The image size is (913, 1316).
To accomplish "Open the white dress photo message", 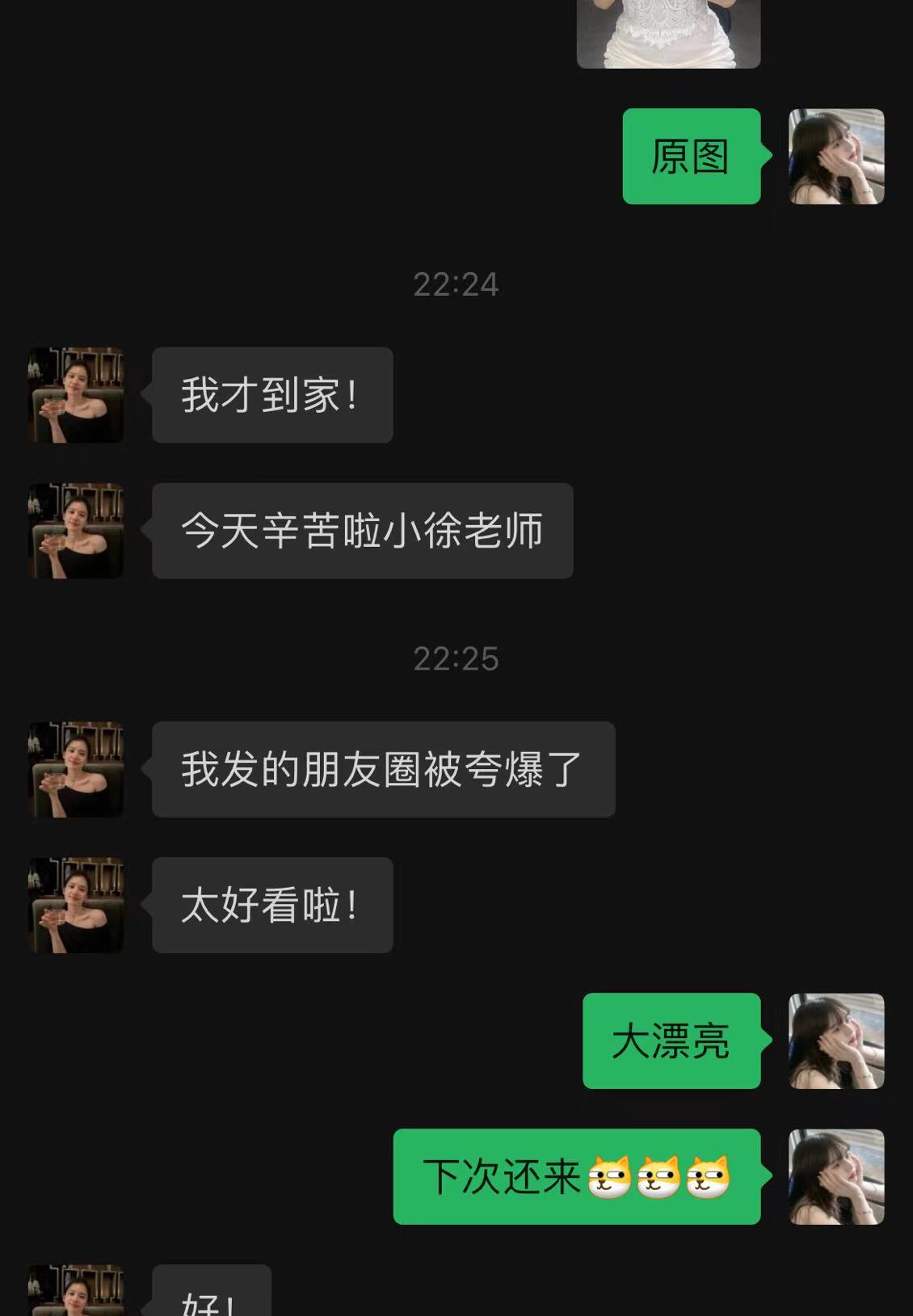I will coord(668,32).
